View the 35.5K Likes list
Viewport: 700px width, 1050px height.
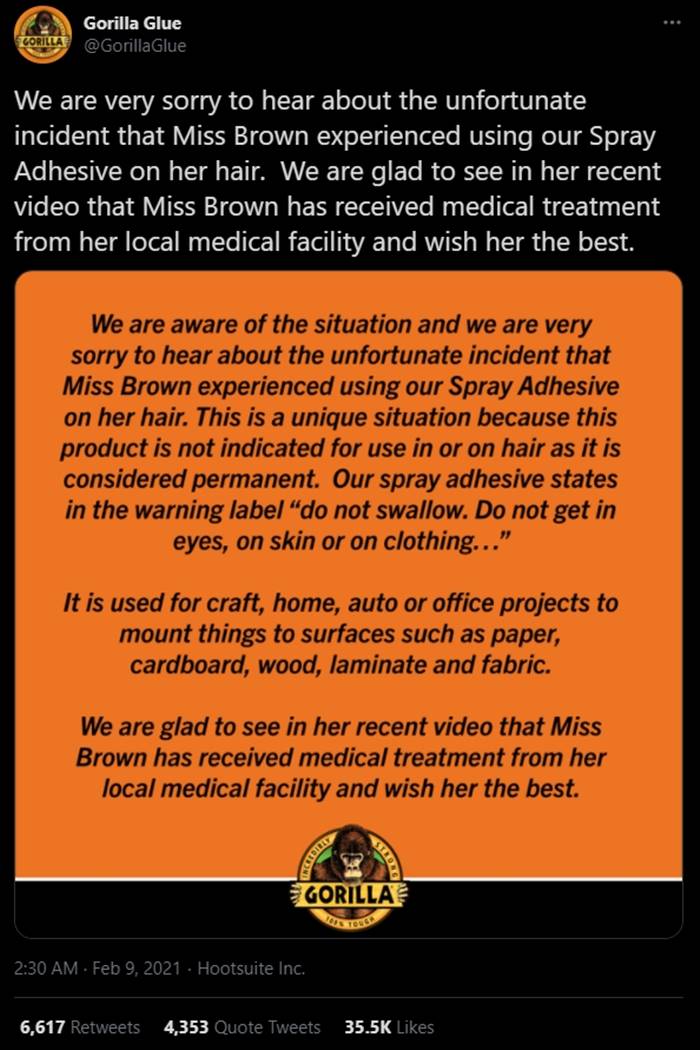(x=389, y=1027)
